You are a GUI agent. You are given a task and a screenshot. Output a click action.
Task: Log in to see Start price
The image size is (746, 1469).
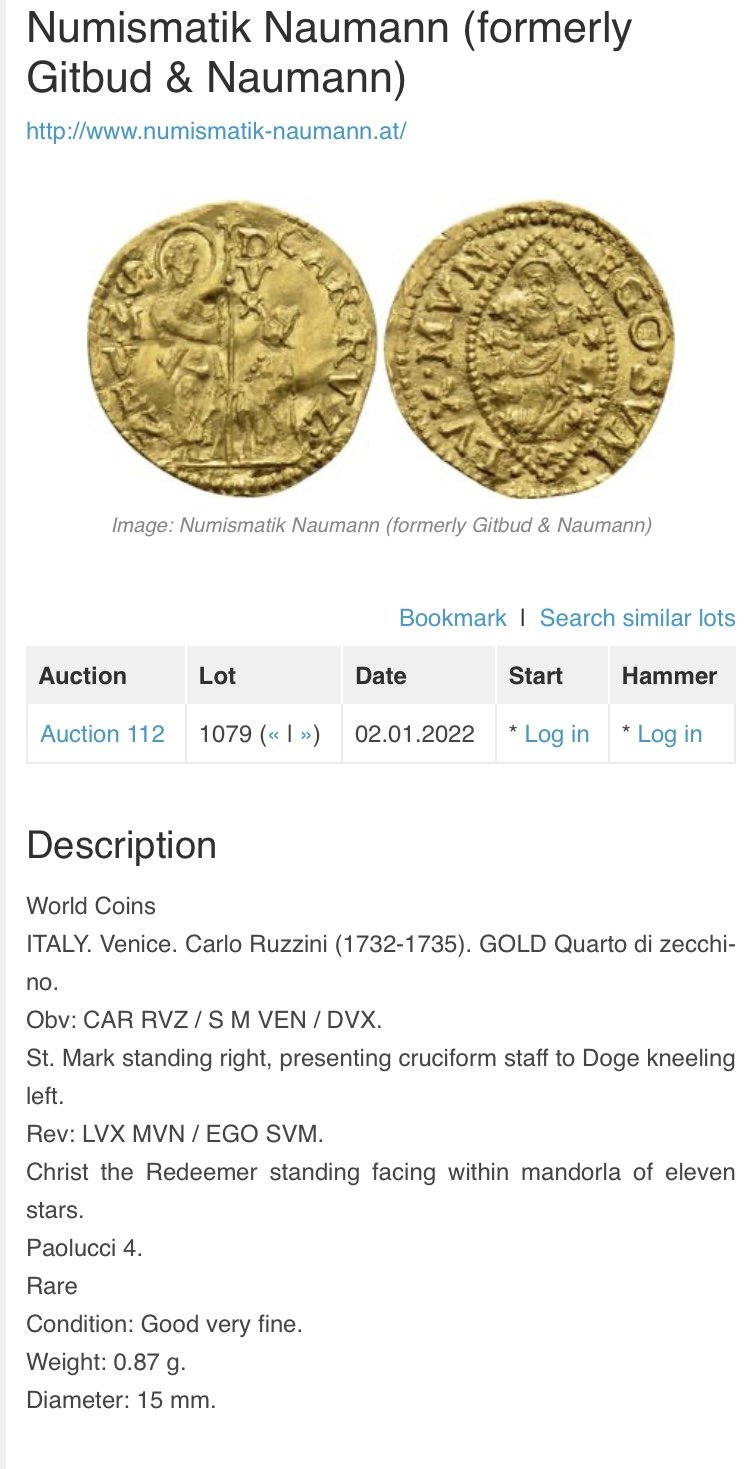coord(557,734)
